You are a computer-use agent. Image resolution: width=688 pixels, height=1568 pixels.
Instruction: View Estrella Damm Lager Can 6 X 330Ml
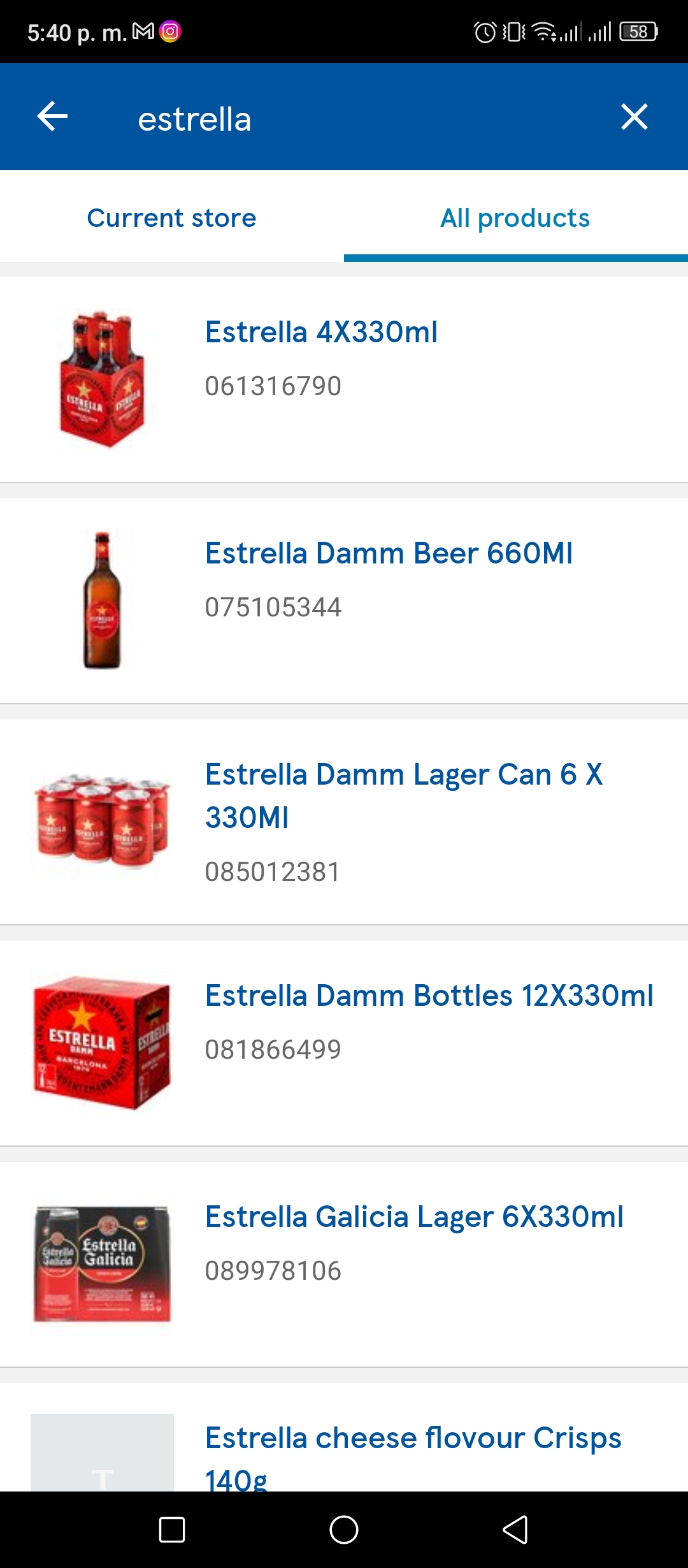(344, 822)
